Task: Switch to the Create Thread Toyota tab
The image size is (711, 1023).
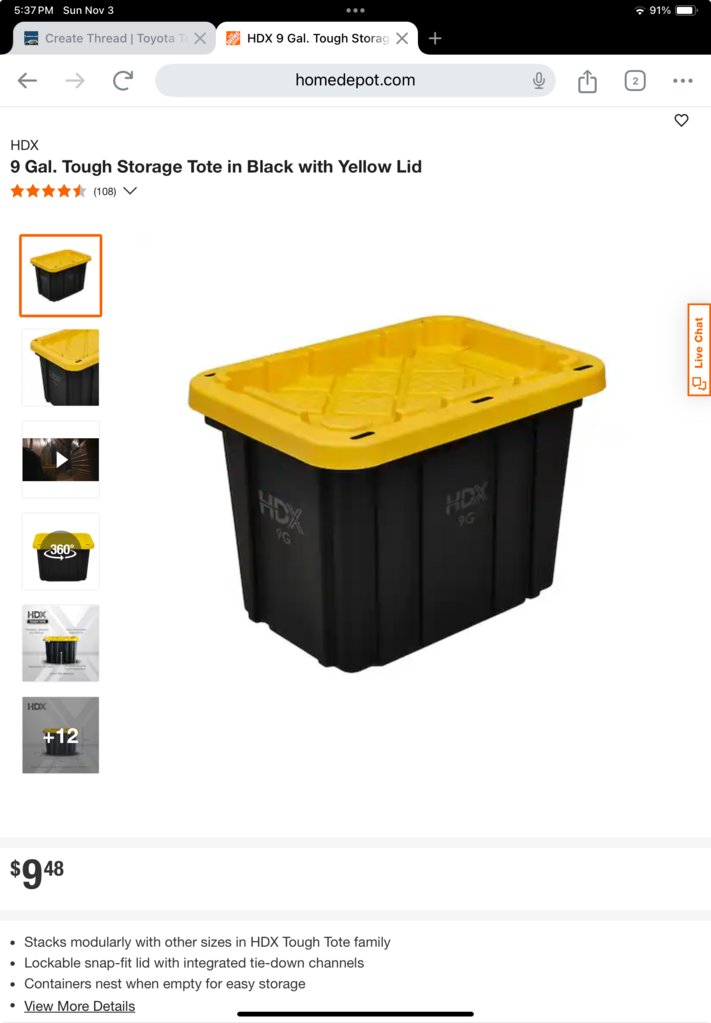Action: [105, 38]
